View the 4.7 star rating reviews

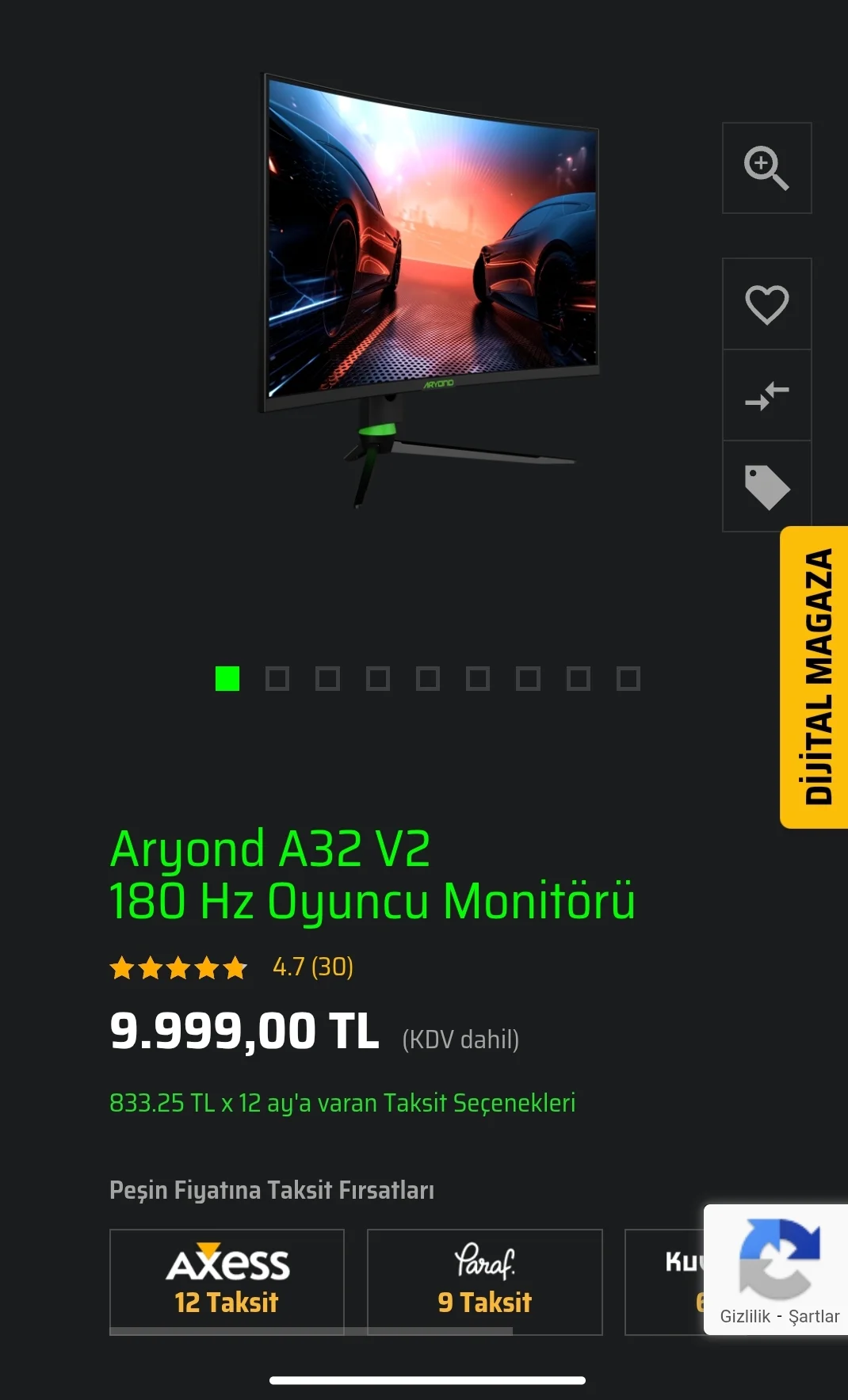pos(312,967)
